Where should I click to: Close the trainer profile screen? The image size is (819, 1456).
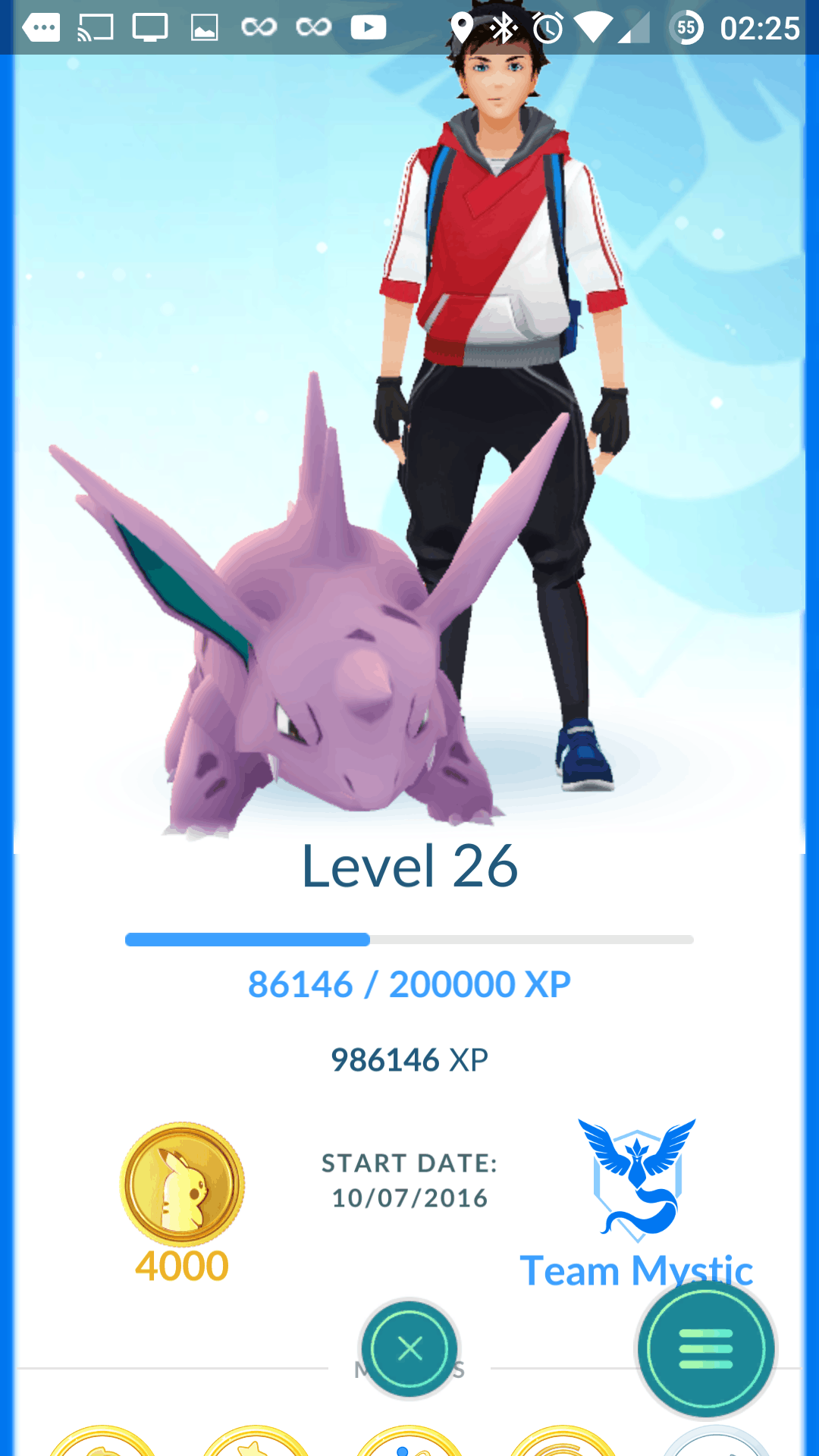(x=409, y=1348)
